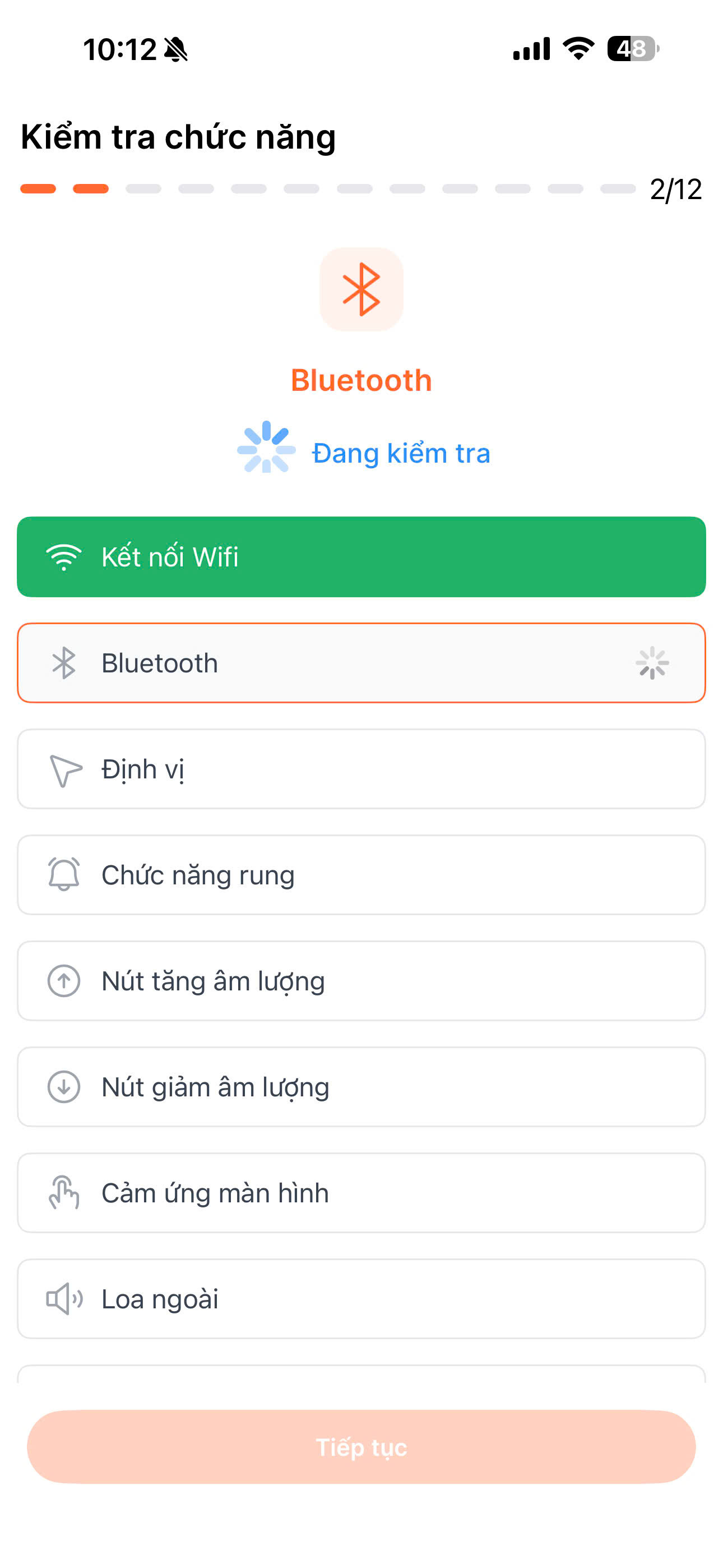Open the Loa ngoài test row
Screen dimensions: 723x1568
361,1298
